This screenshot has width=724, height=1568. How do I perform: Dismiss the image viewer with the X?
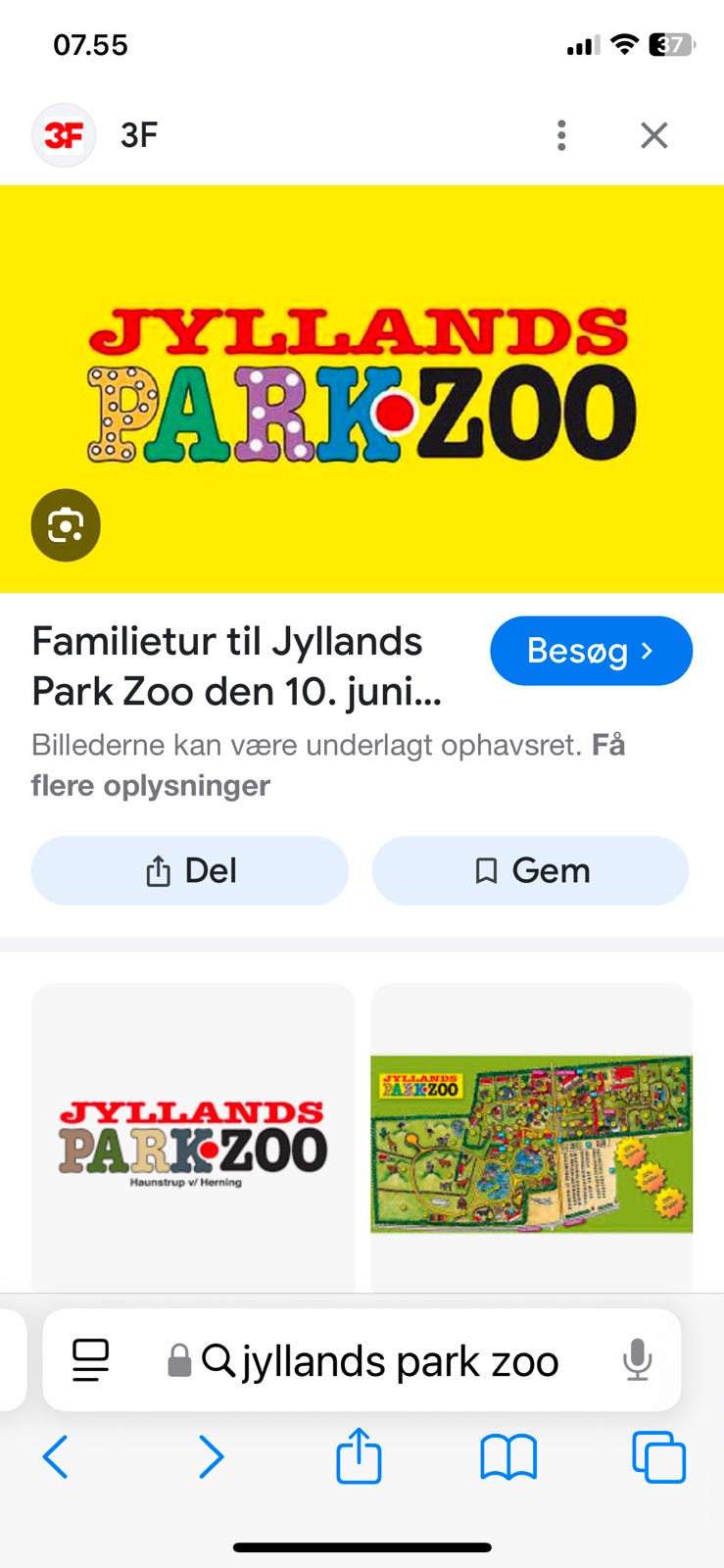[653, 135]
